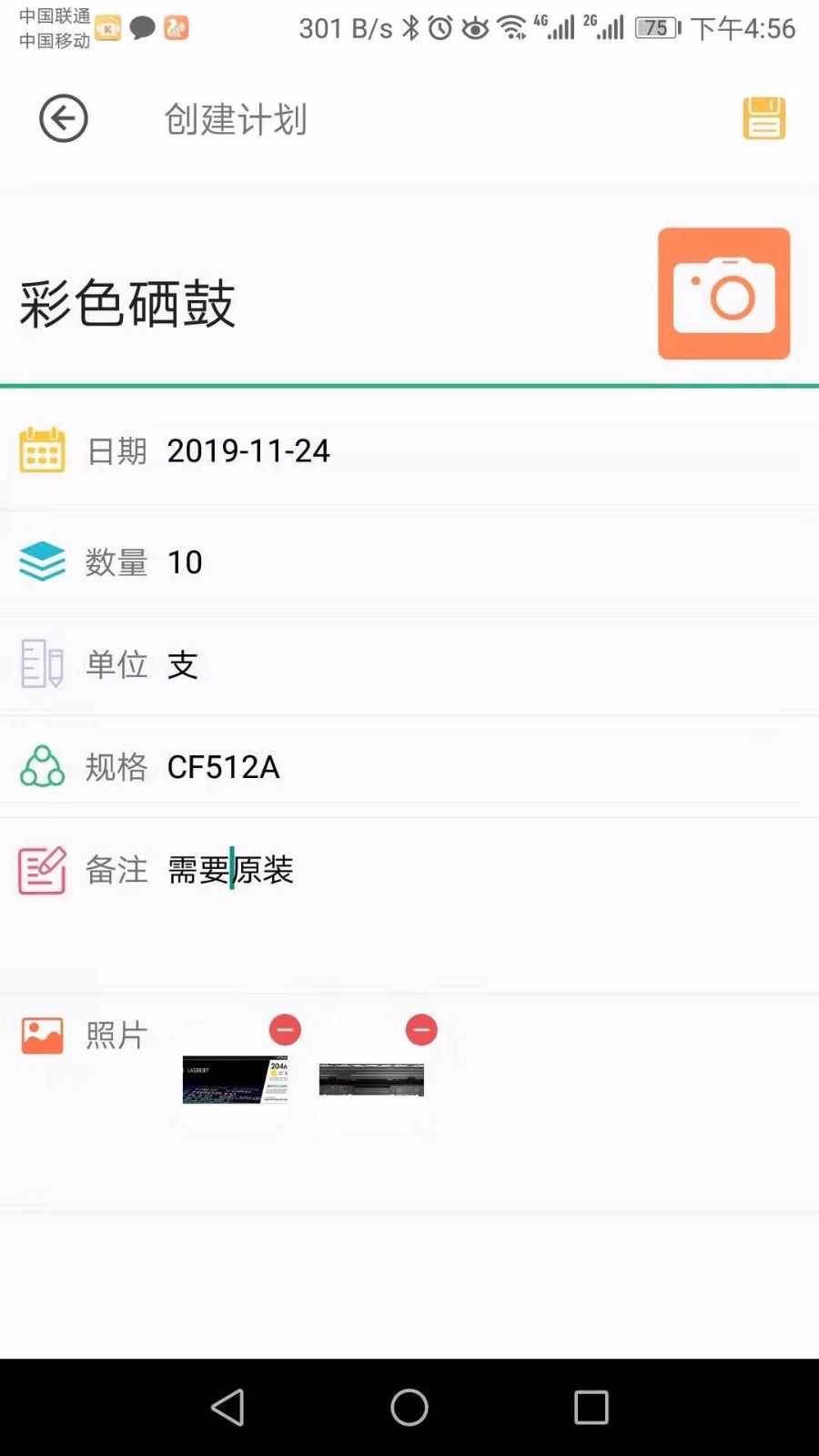Click the photo icon beside 照片
The height and width of the screenshot is (1456, 819).
pyautogui.click(x=42, y=1035)
